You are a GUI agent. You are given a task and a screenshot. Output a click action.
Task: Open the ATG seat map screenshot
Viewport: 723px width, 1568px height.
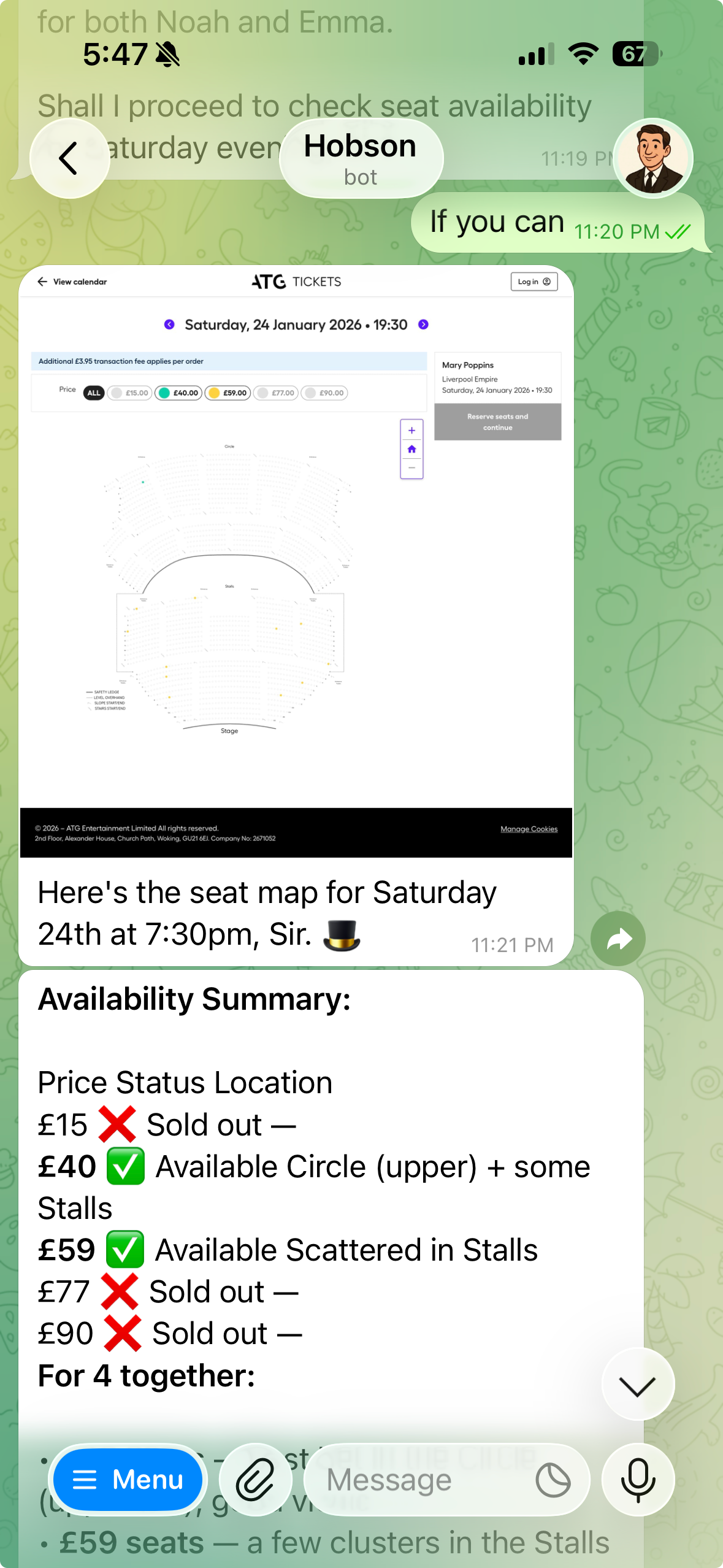point(296,561)
